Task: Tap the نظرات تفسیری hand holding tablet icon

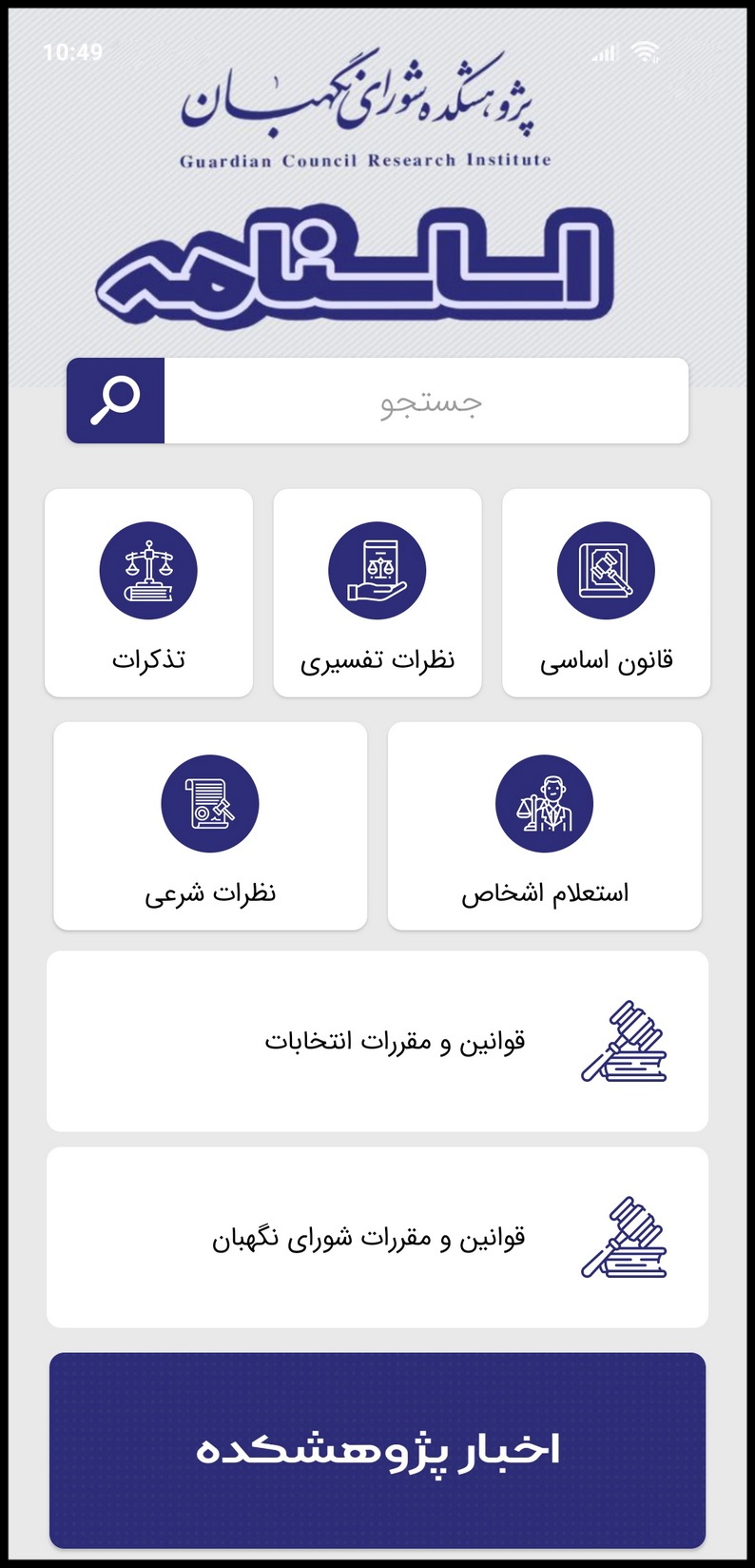Action: (x=377, y=570)
